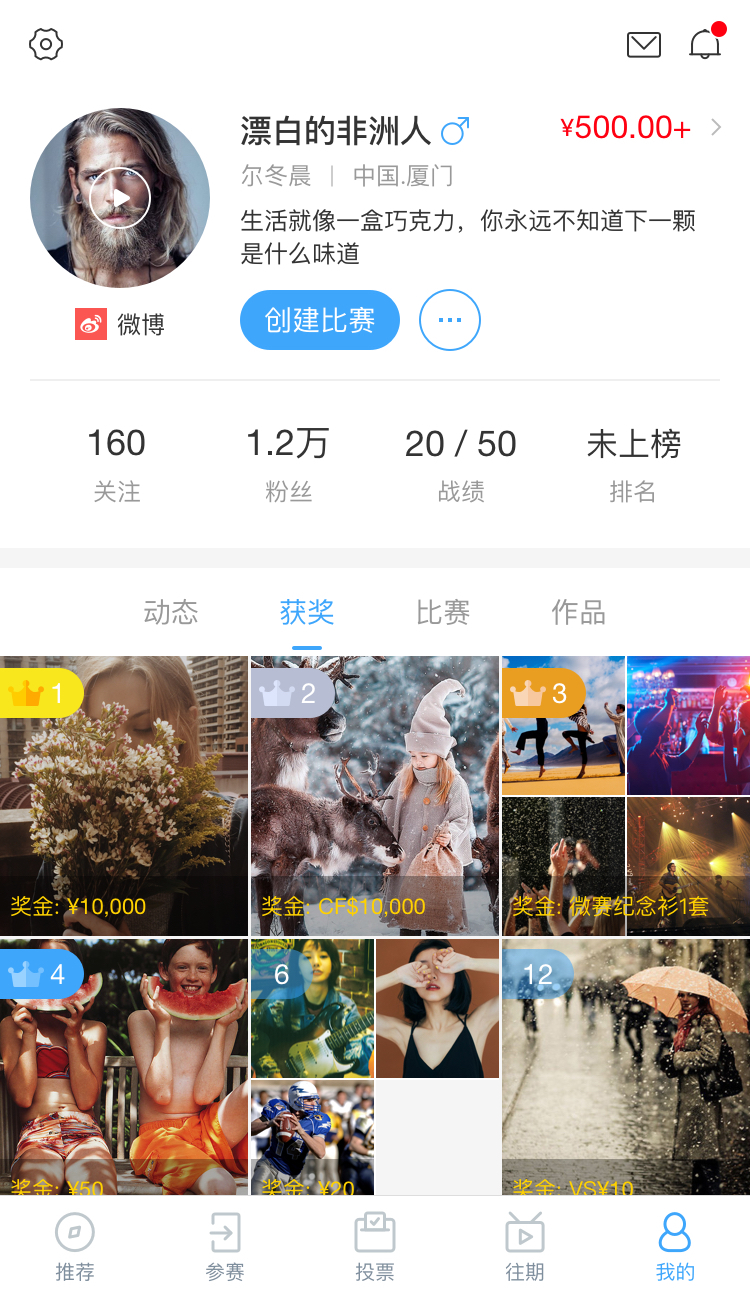
Task: Open the linked 微博 account
Action: point(120,324)
